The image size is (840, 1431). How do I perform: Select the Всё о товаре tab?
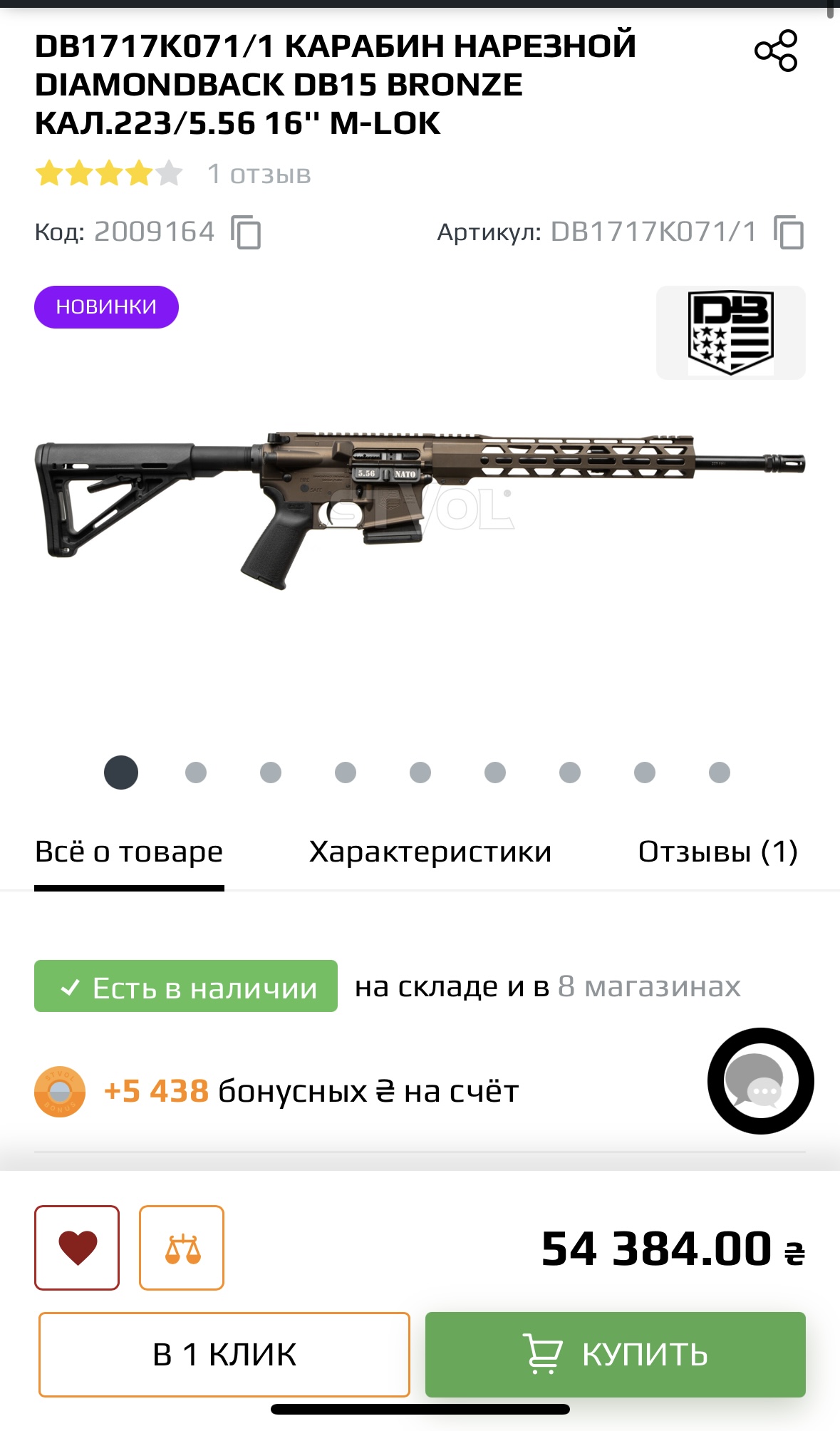coord(129,852)
